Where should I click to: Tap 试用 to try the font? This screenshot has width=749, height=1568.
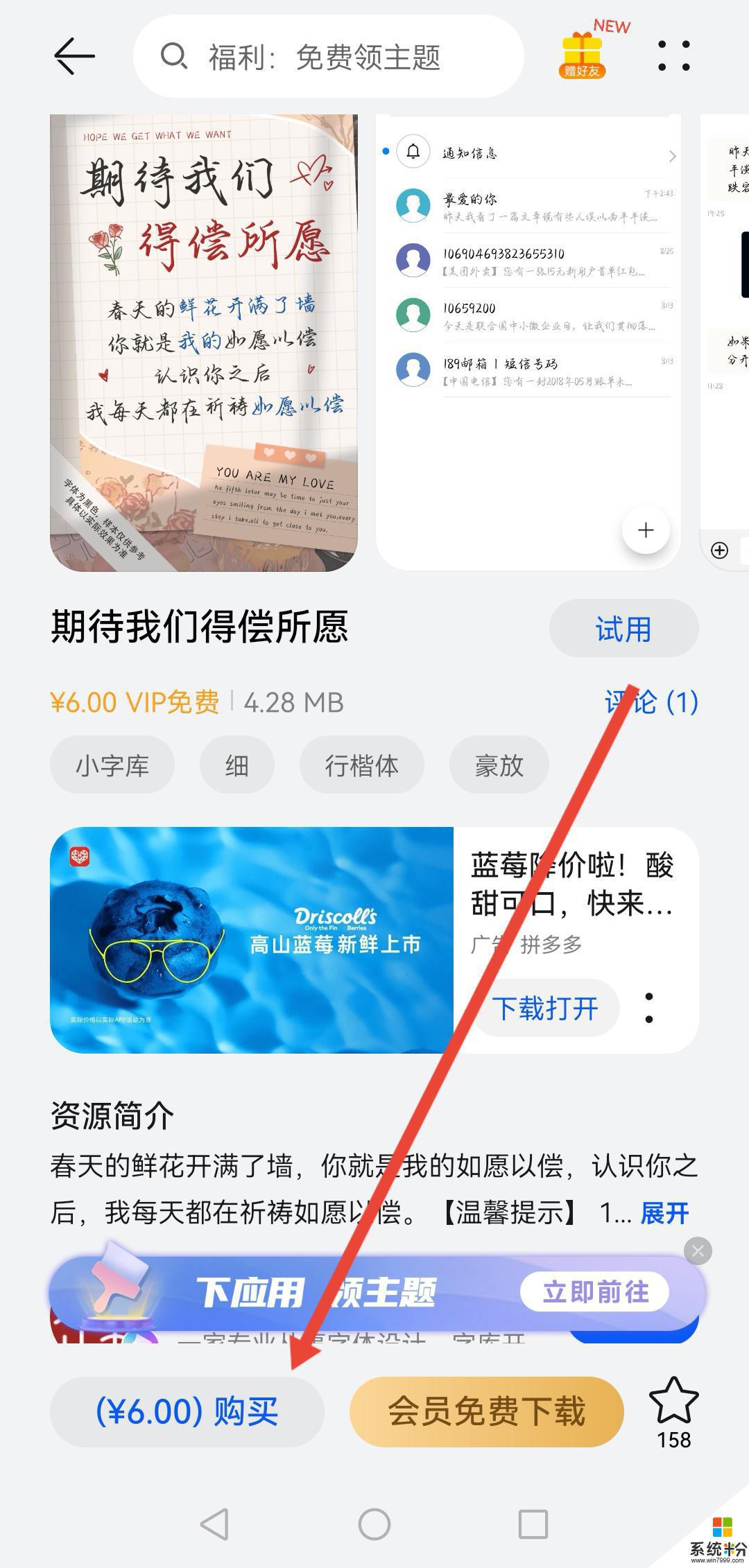pos(623,629)
